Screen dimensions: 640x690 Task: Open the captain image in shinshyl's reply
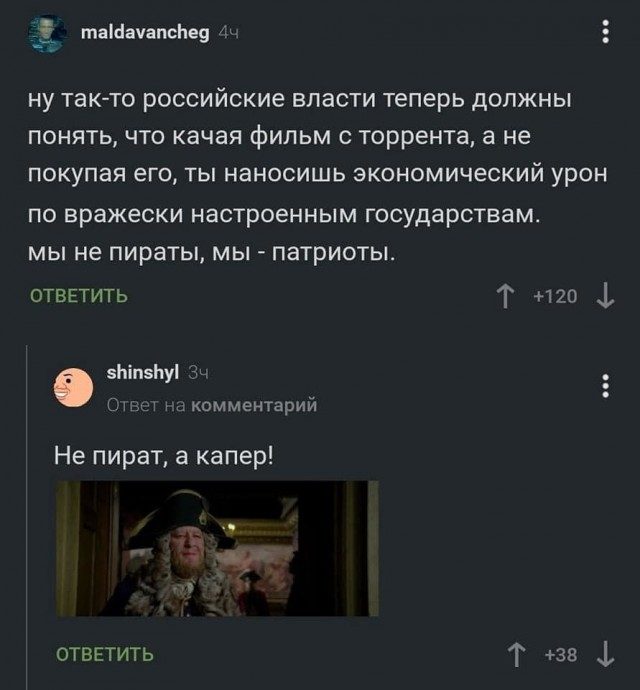click(x=216, y=547)
